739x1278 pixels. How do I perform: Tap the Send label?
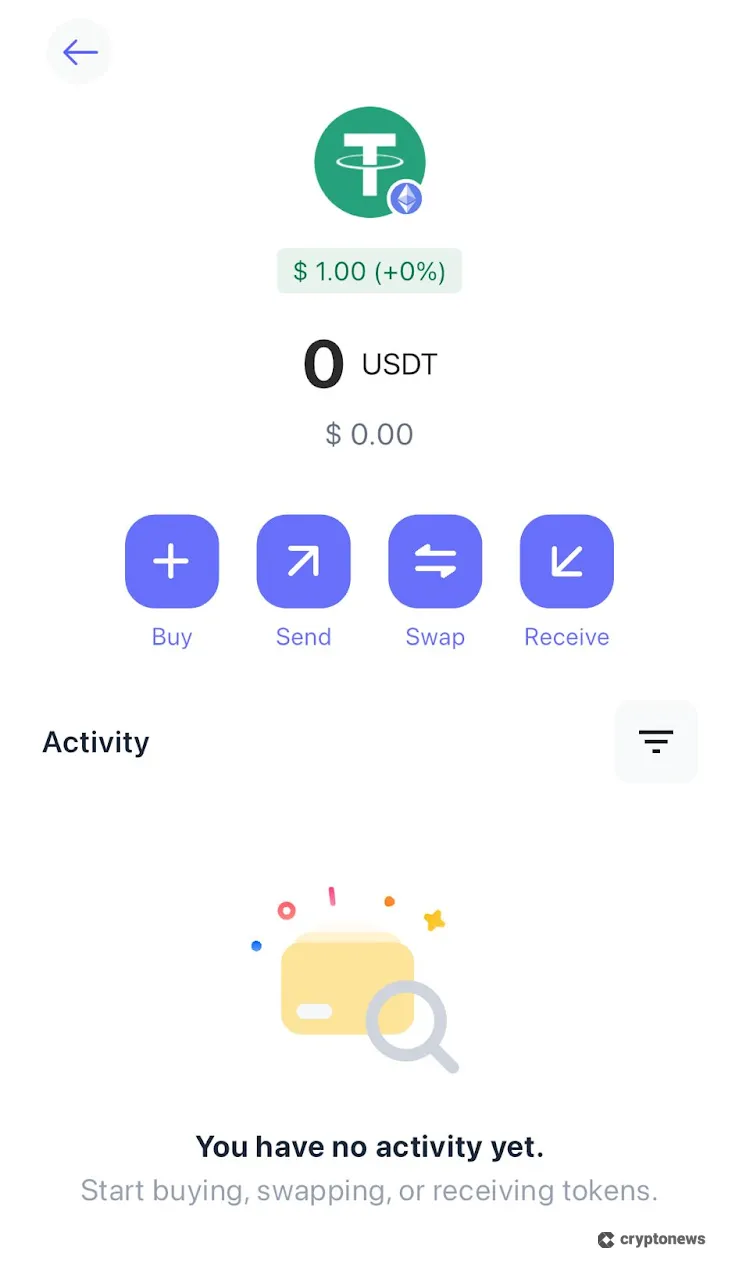tap(303, 637)
